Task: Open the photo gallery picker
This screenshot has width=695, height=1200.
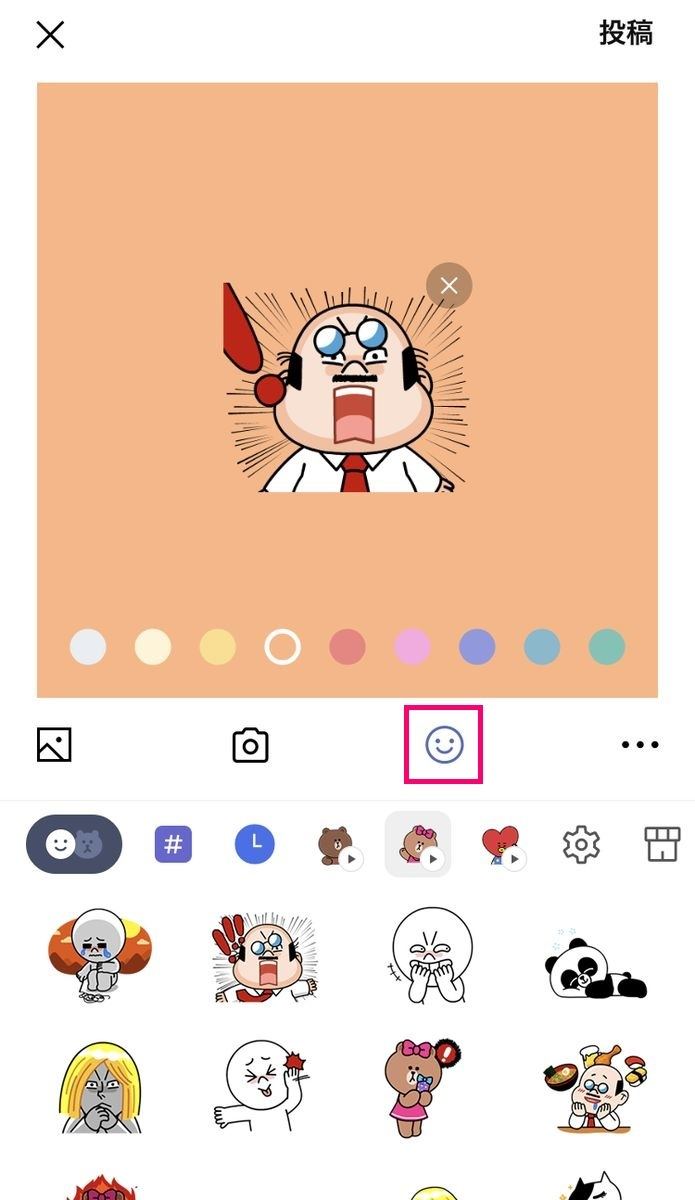Action: point(54,745)
